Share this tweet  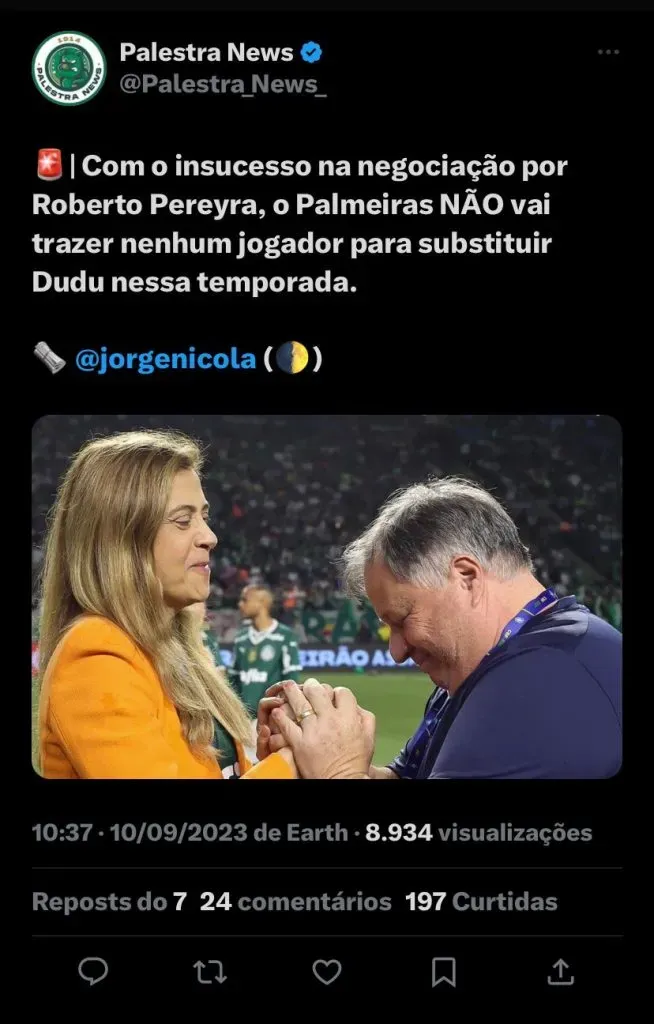pyautogui.click(x=561, y=971)
